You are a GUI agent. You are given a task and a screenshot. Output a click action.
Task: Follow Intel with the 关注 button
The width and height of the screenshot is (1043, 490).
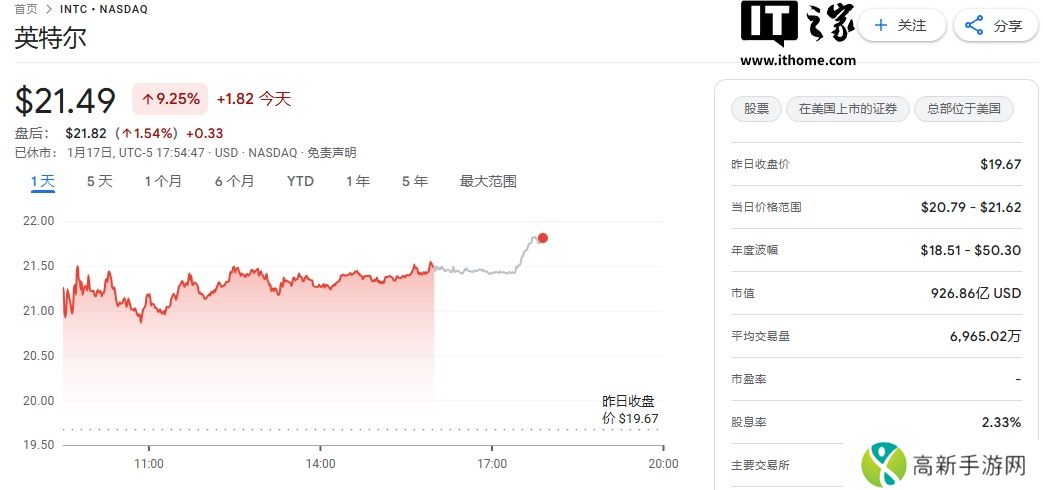[902, 26]
